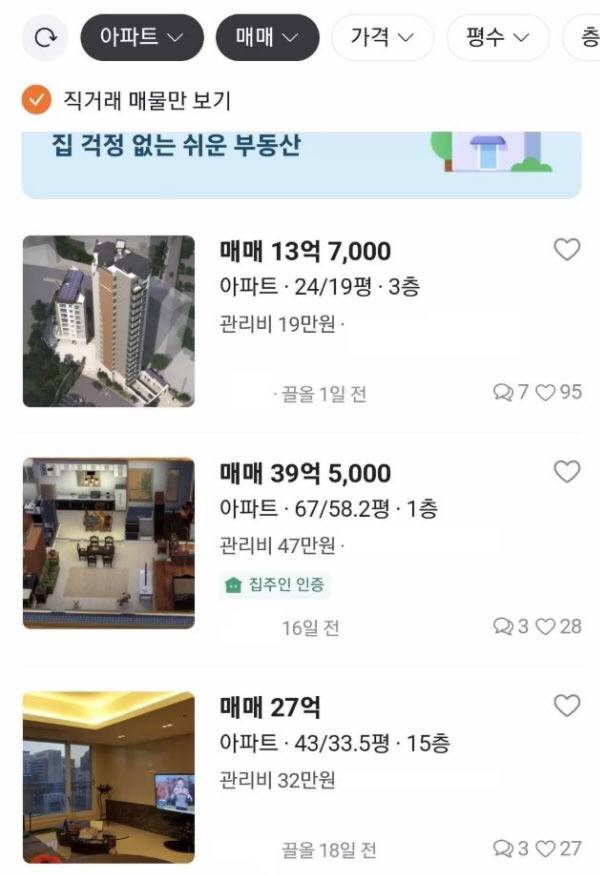The image size is (600, 877).
Task: Open the 매매 39억 5,000 apartment listing
Action: (x=305, y=474)
